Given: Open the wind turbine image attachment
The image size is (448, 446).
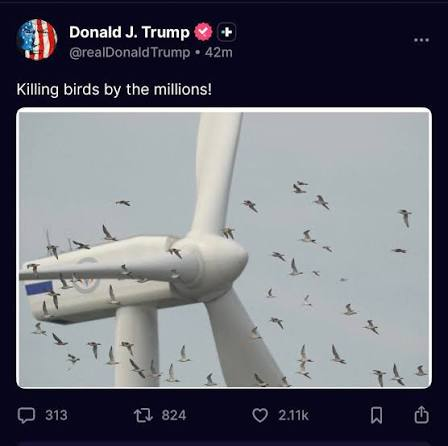Looking at the screenshot, I should point(224,248).
